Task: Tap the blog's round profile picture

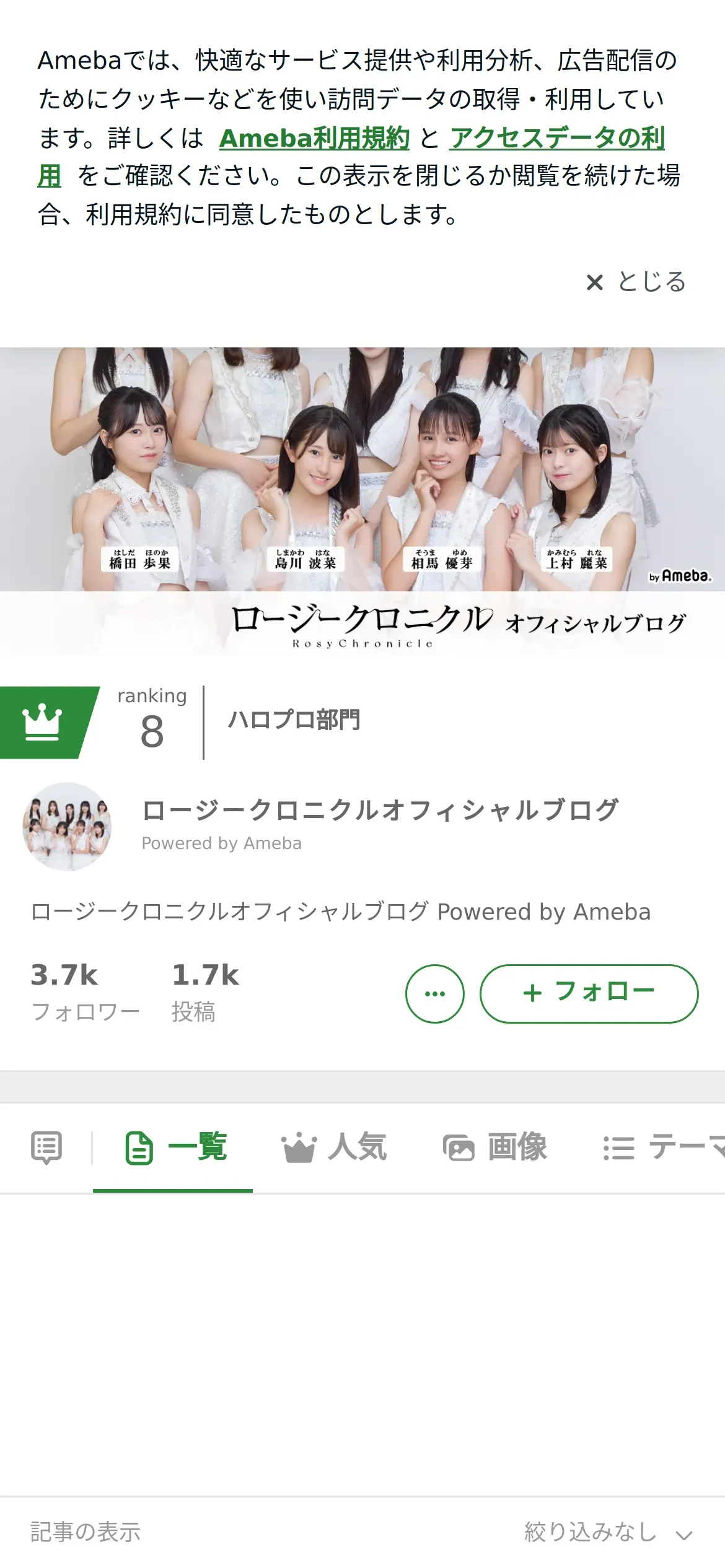Action: point(67,827)
